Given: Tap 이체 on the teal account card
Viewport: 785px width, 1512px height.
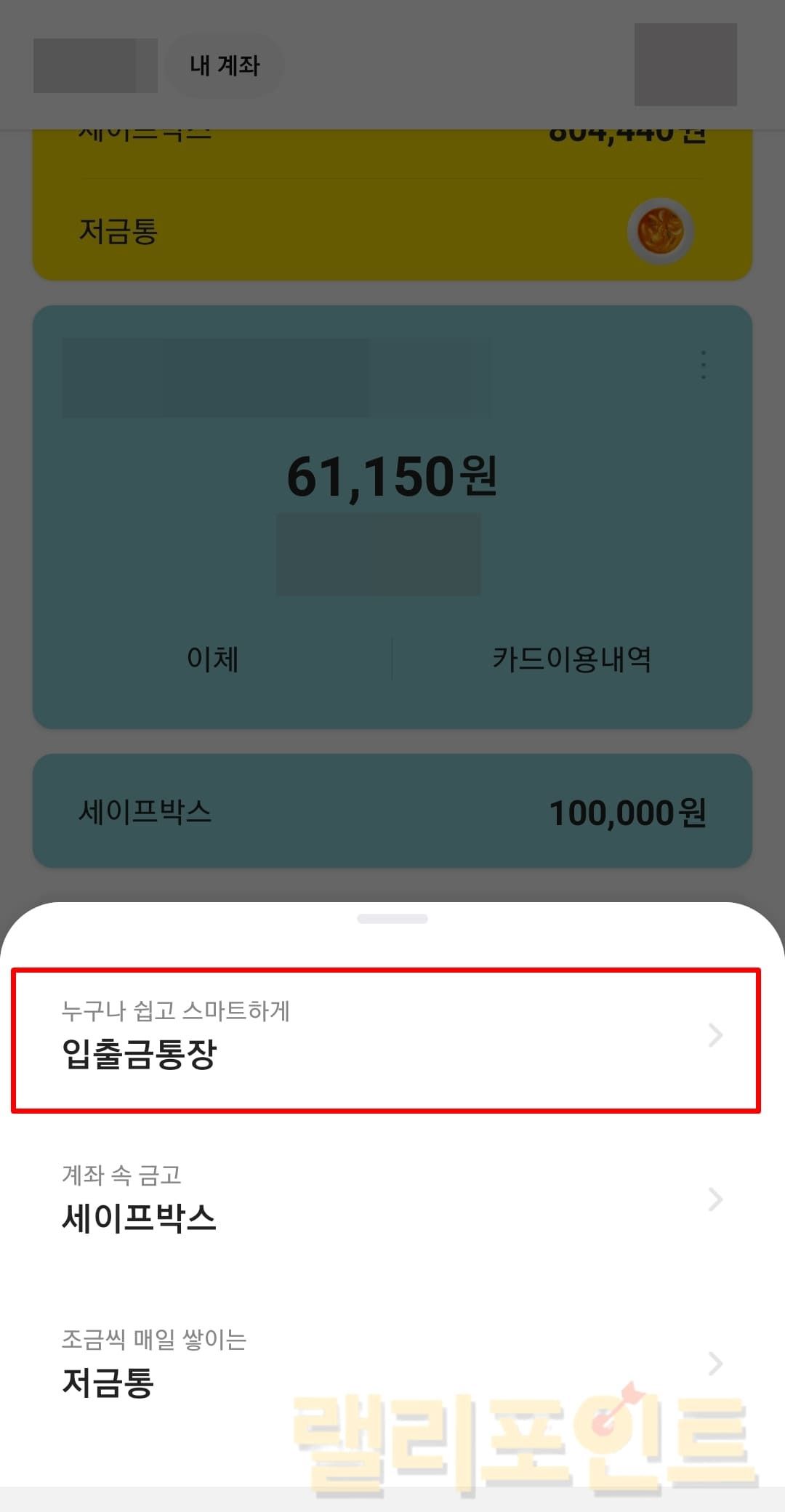Looking at the screenshot, I should [213, 659].
